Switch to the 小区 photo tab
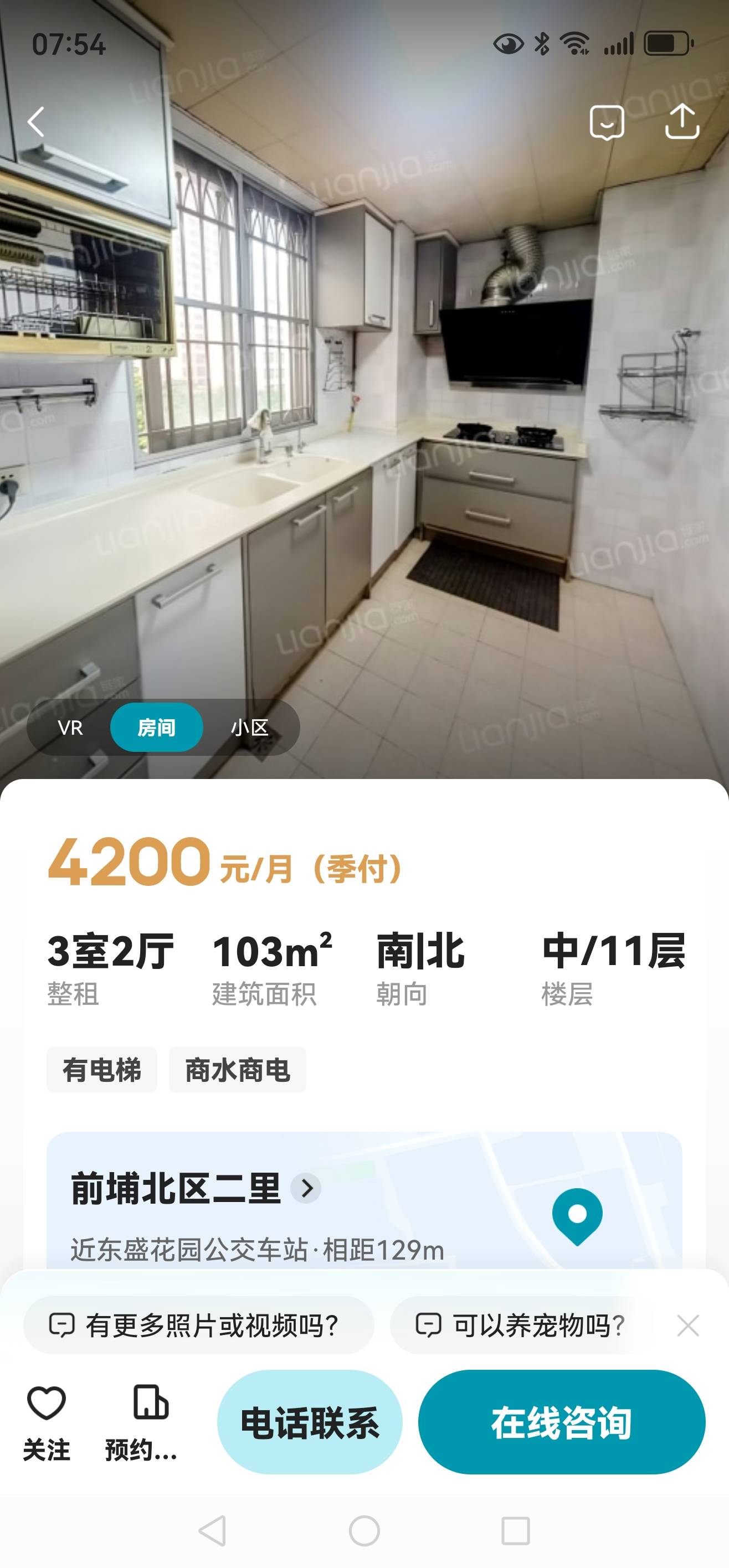Viewport: 729px width, 1568px height. 250,728
